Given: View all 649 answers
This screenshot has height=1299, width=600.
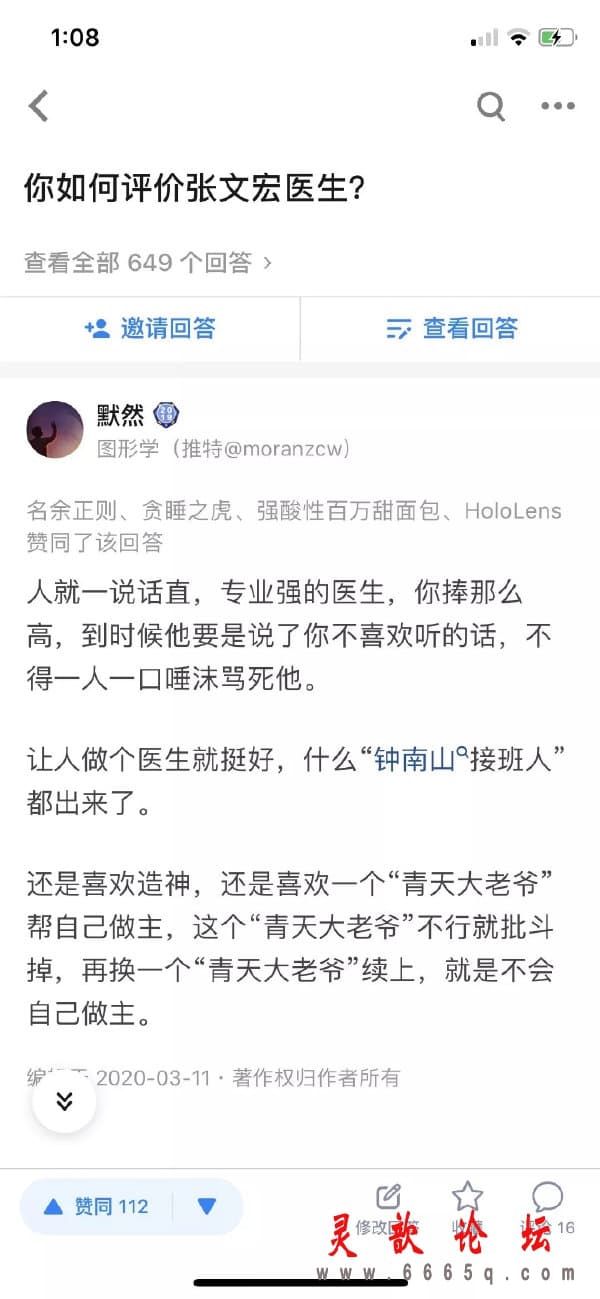Looking at the screenshot, I should click(x=148, y=263).
